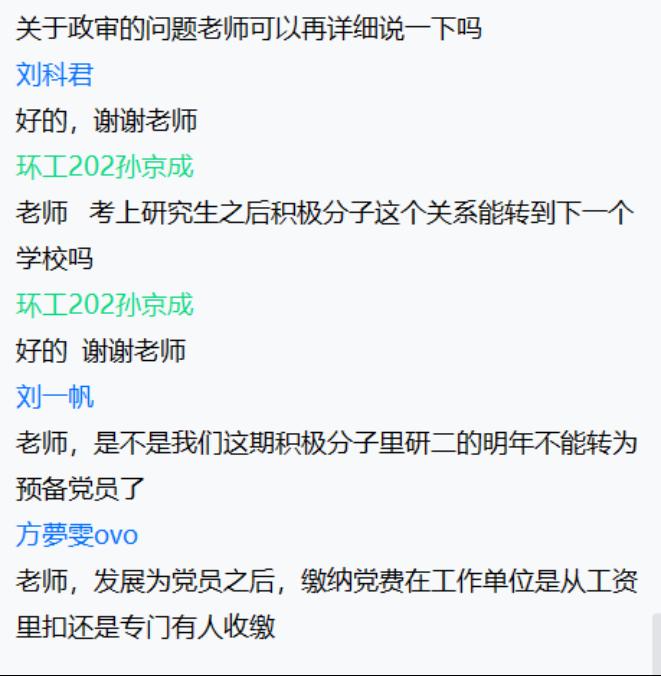Open 环工202孙京成 above the 好的 谢谢老师 message
The width and height of the screenshot is (661, 676).
(104, 304)
